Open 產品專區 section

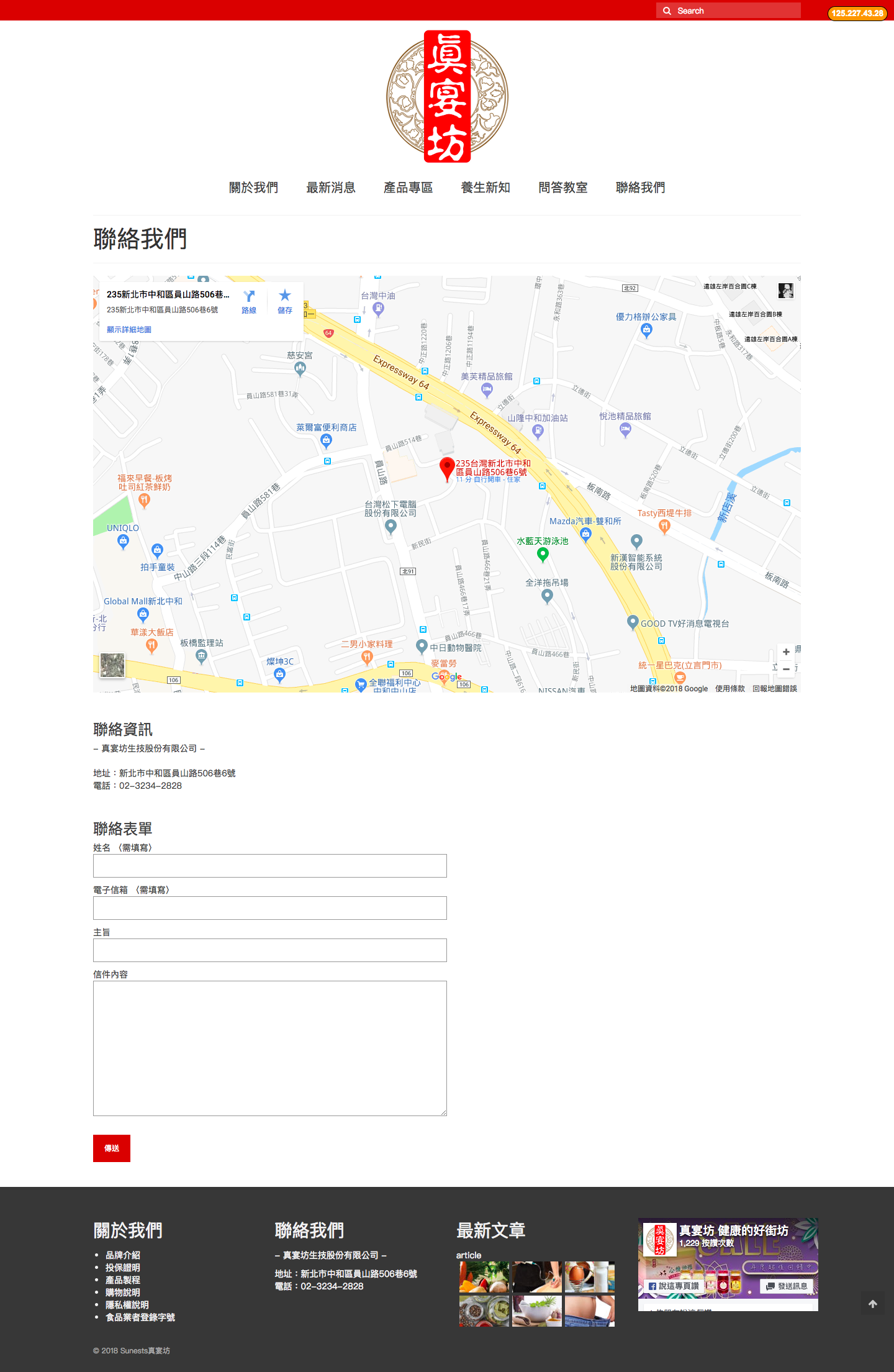tap(408, 188)
